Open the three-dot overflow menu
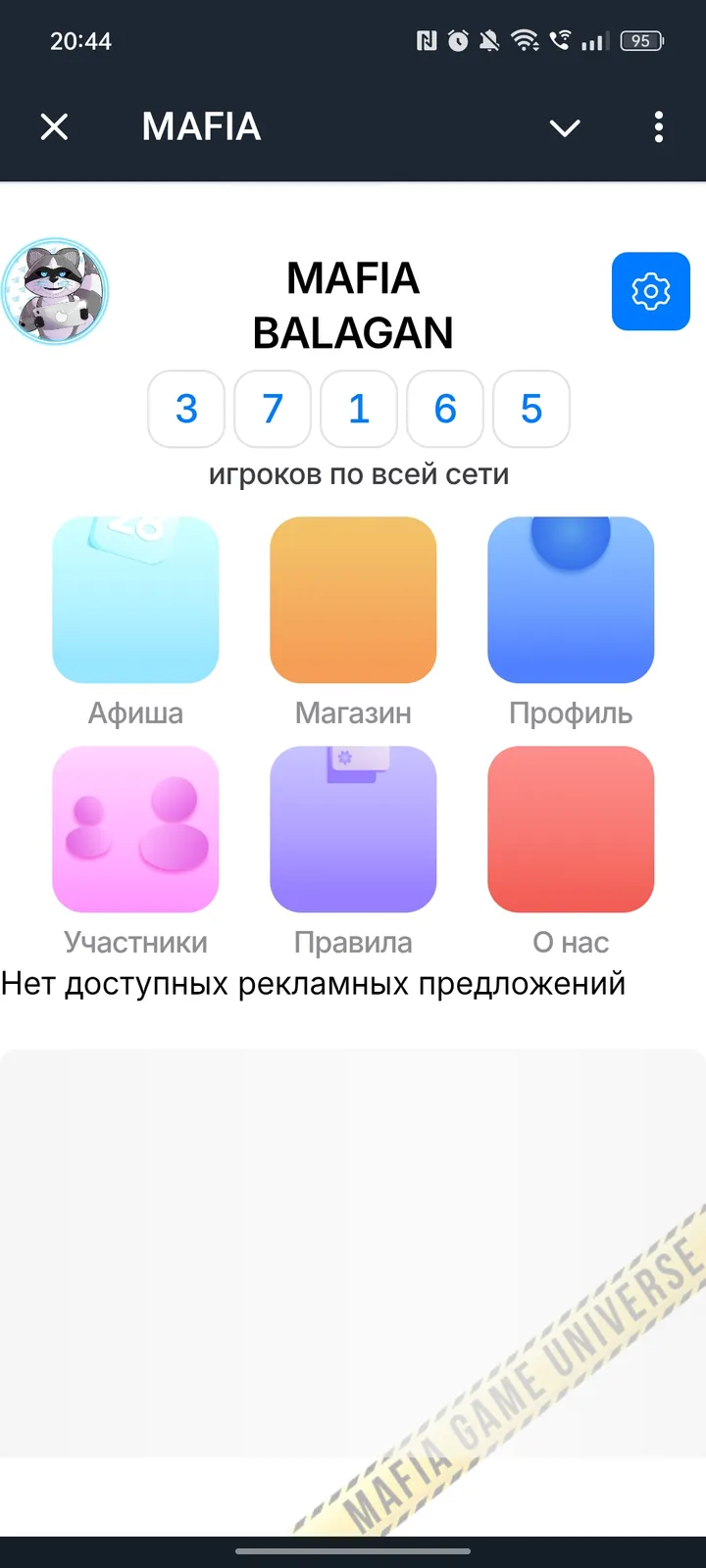The height and width of the screenshot is (1568, 706). coord(658,126)
